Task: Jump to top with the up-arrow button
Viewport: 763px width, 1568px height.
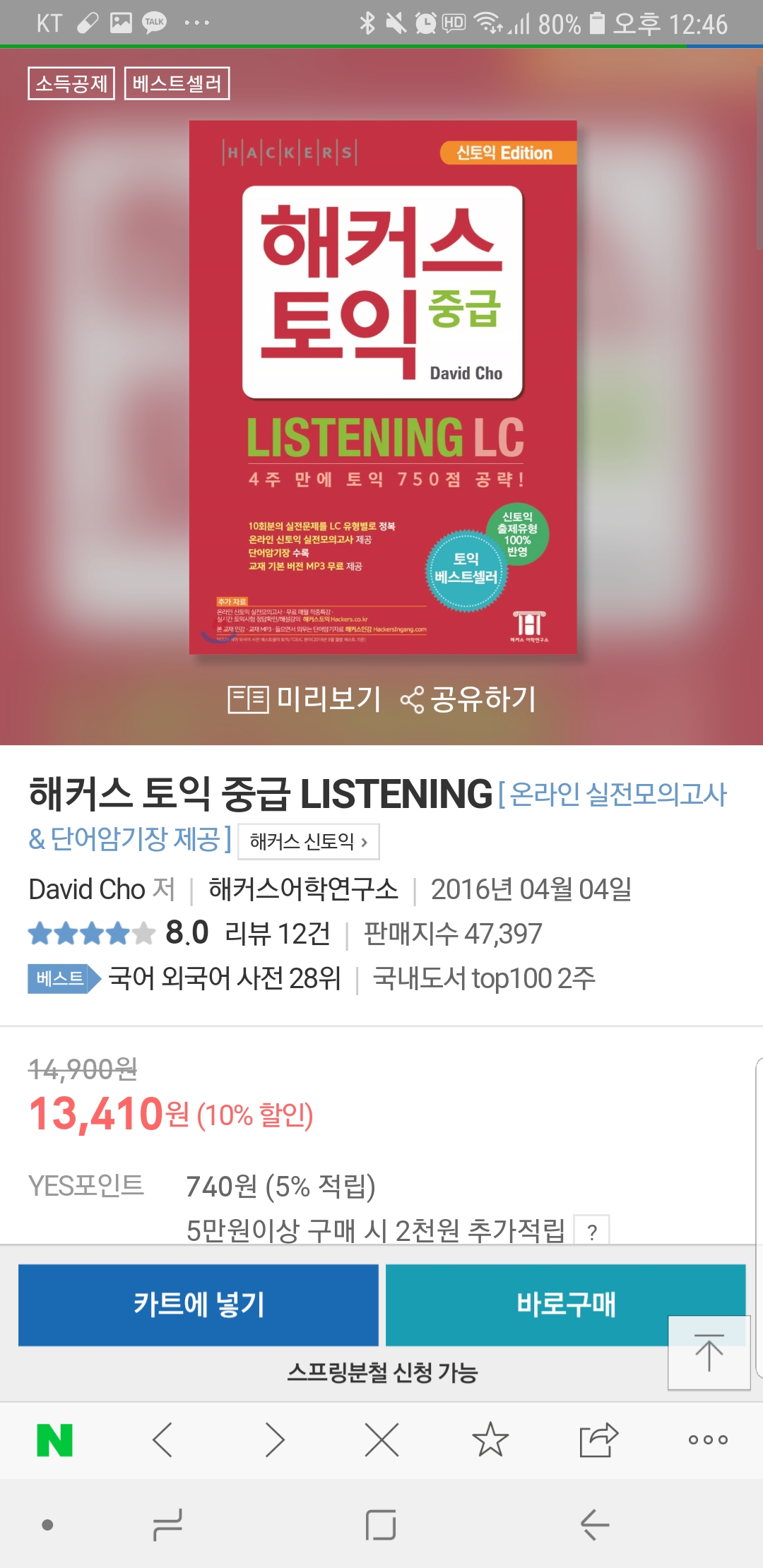Action: (709, 1353)
